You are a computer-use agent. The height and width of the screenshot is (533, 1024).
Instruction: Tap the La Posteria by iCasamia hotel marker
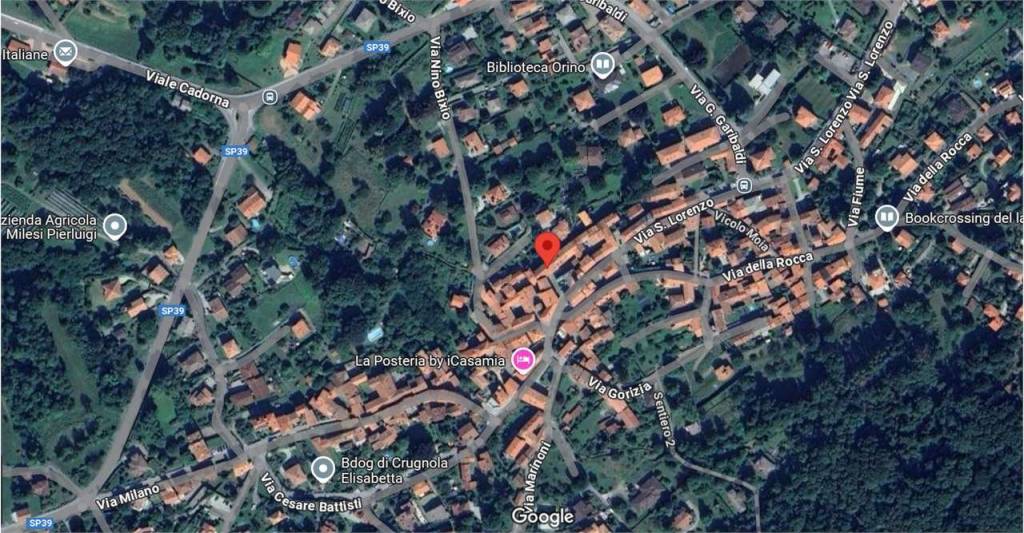pos(522,360)
